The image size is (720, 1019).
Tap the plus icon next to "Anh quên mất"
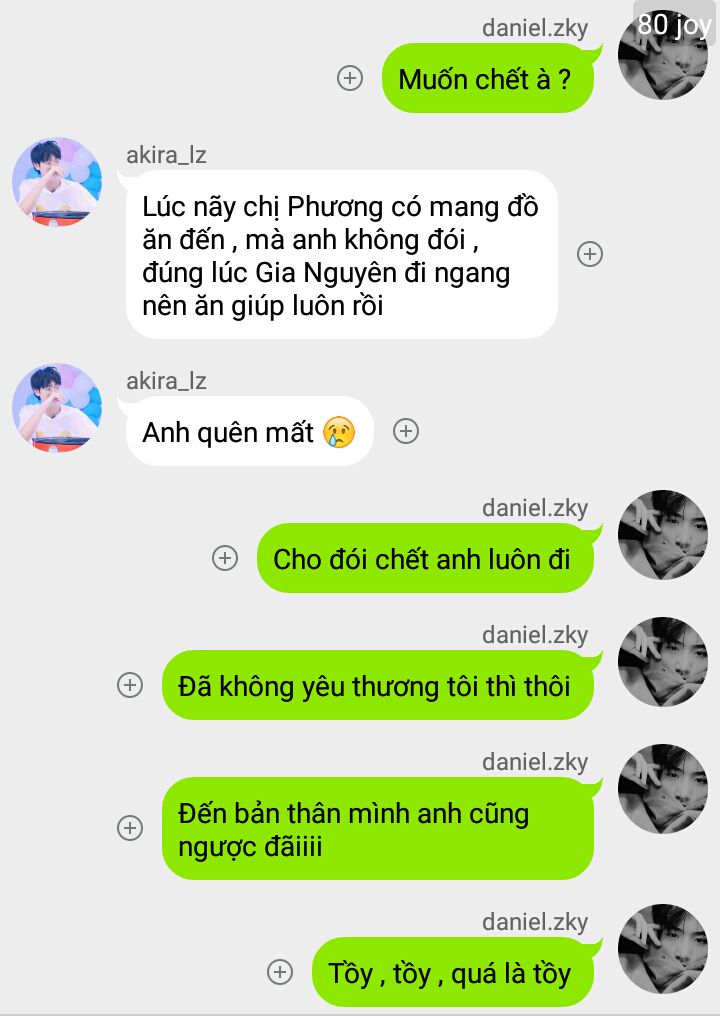pyautogui.click(x=405, y=431)
